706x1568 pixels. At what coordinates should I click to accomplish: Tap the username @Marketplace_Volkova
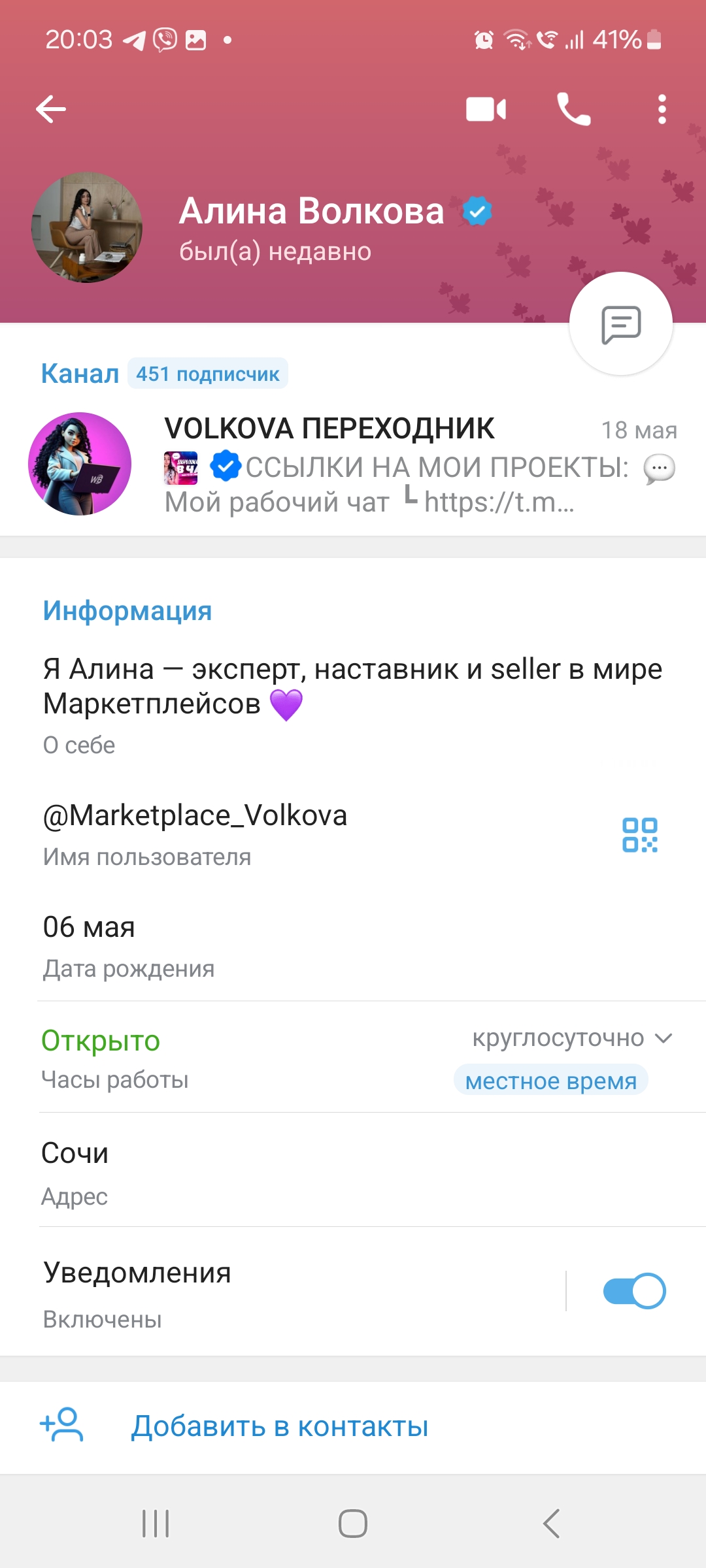(195, 816)
